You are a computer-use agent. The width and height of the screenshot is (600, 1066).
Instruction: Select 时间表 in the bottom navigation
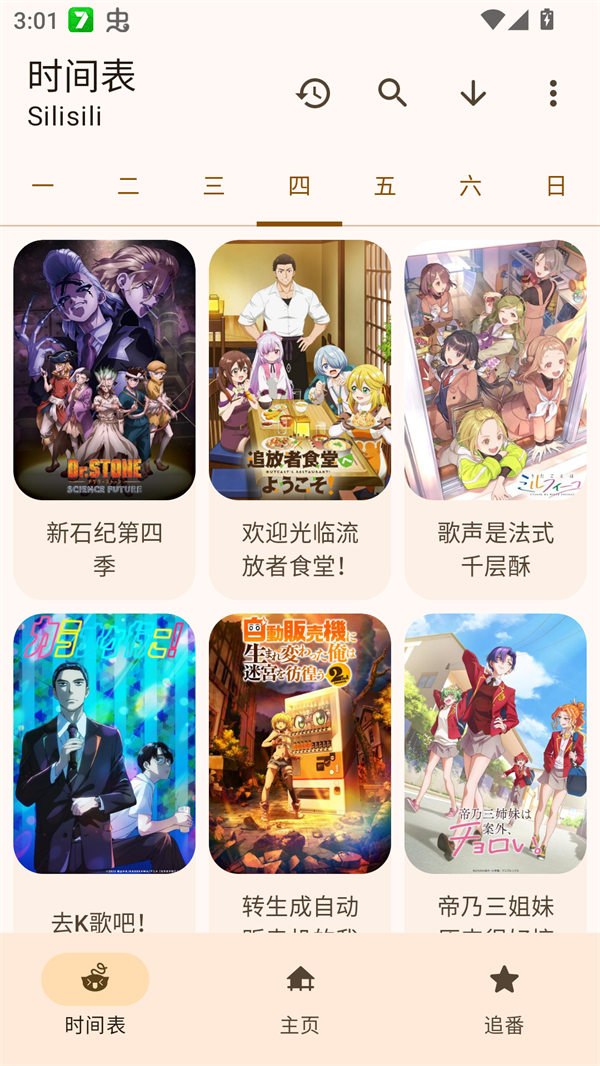[x=95, y=995]
